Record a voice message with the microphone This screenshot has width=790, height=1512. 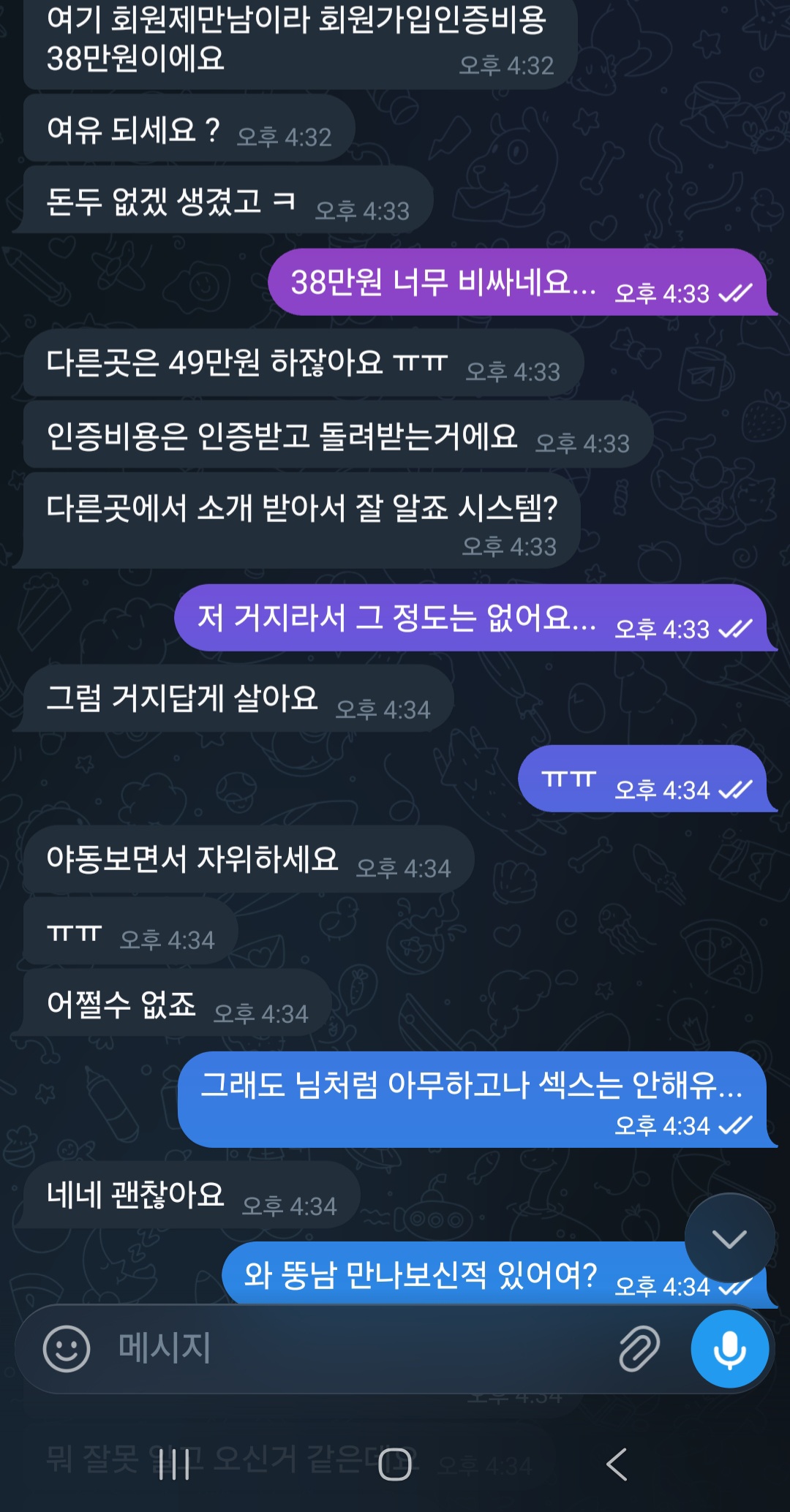[x=729, y=1349]
